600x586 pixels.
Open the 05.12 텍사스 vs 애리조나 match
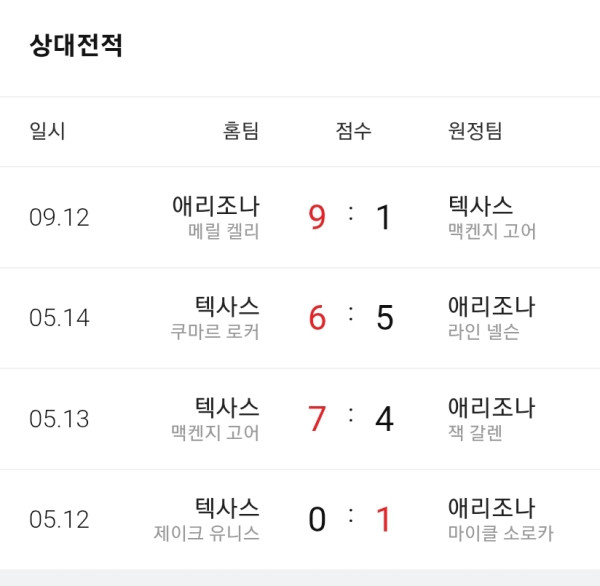click(300, 519)
